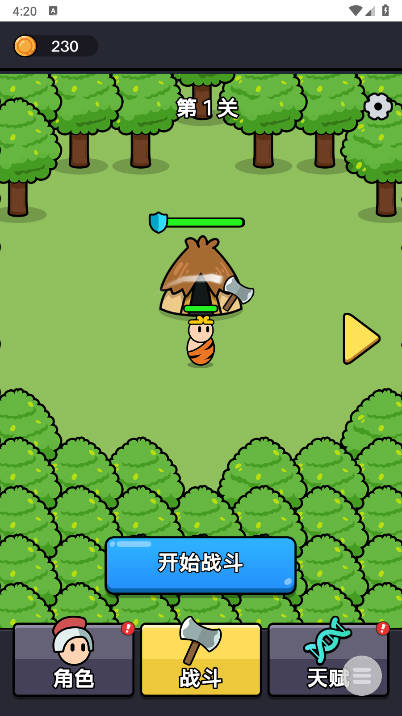The width and height of the screenshot is (402, 716).
Task: Start the battle with 开始战斗 button
Action: click(201, 565)
